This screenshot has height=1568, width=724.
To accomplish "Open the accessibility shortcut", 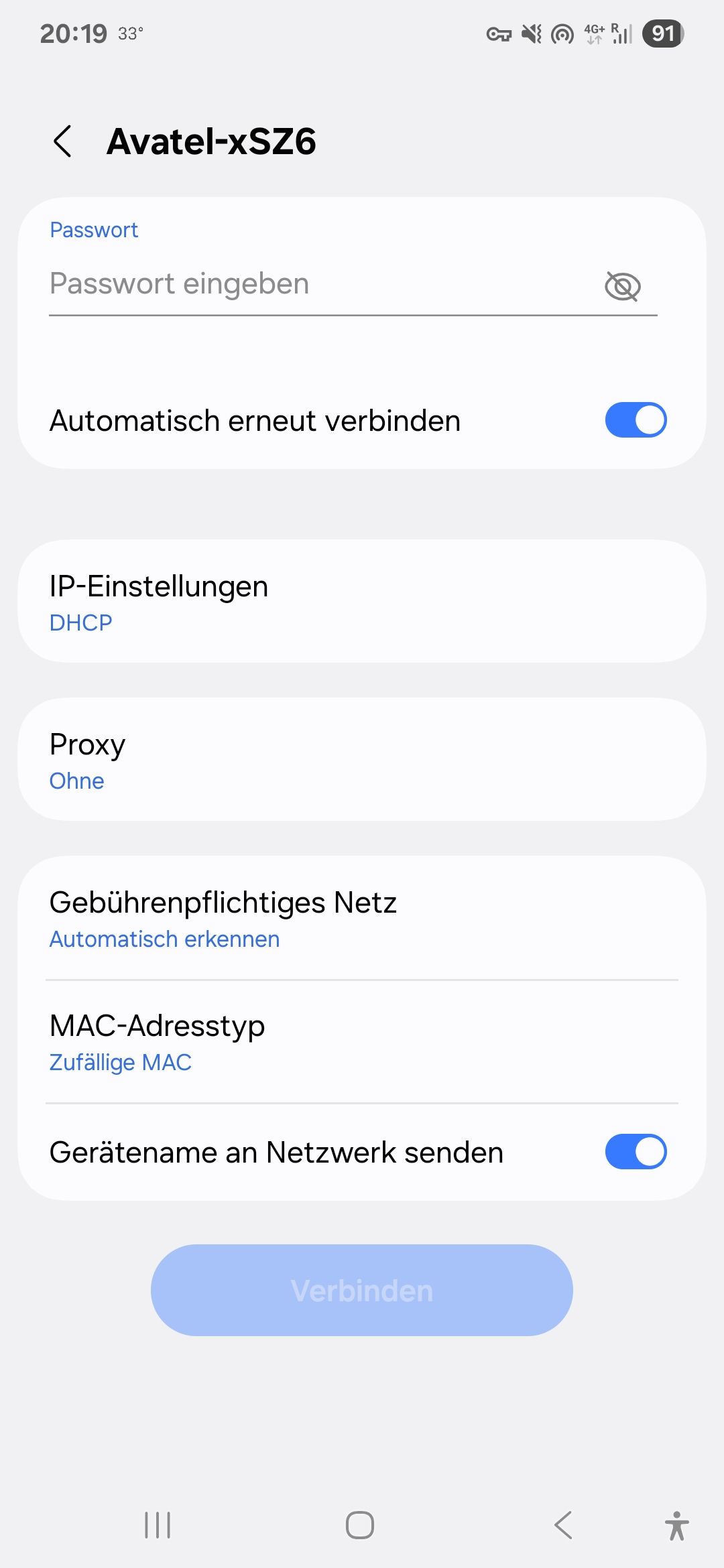I will (677, 1526).
